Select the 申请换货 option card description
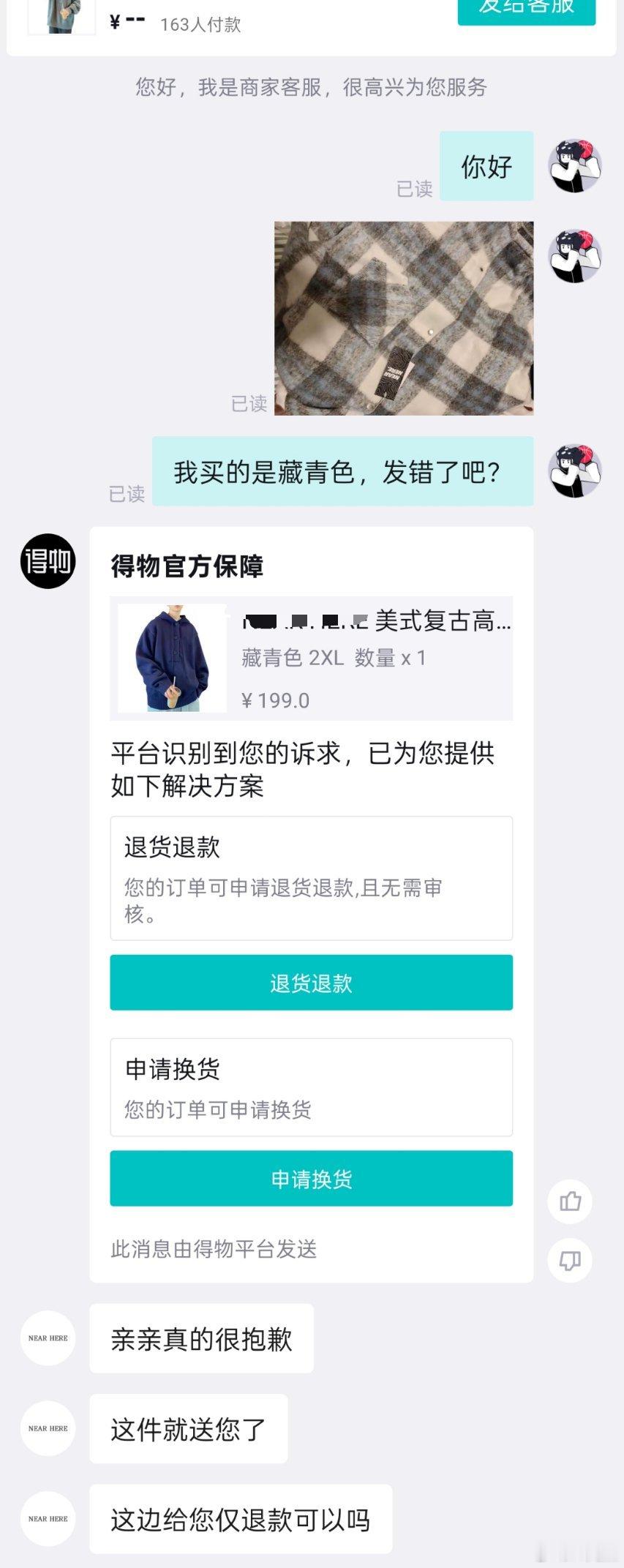Image resolution: width=624 pixels, height=1568 pixels. 311,1087
